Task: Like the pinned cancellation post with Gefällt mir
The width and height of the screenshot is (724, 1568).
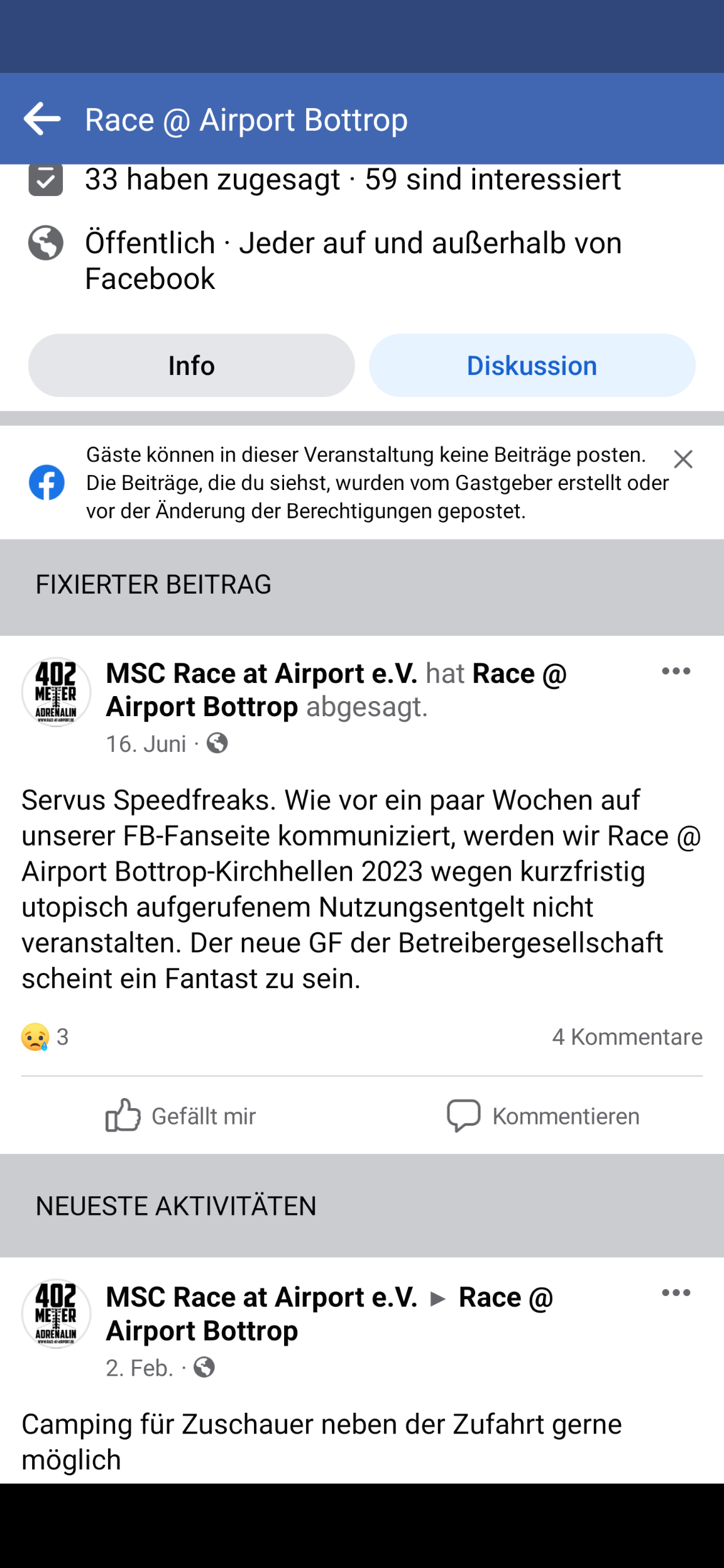Action: 181,1116
